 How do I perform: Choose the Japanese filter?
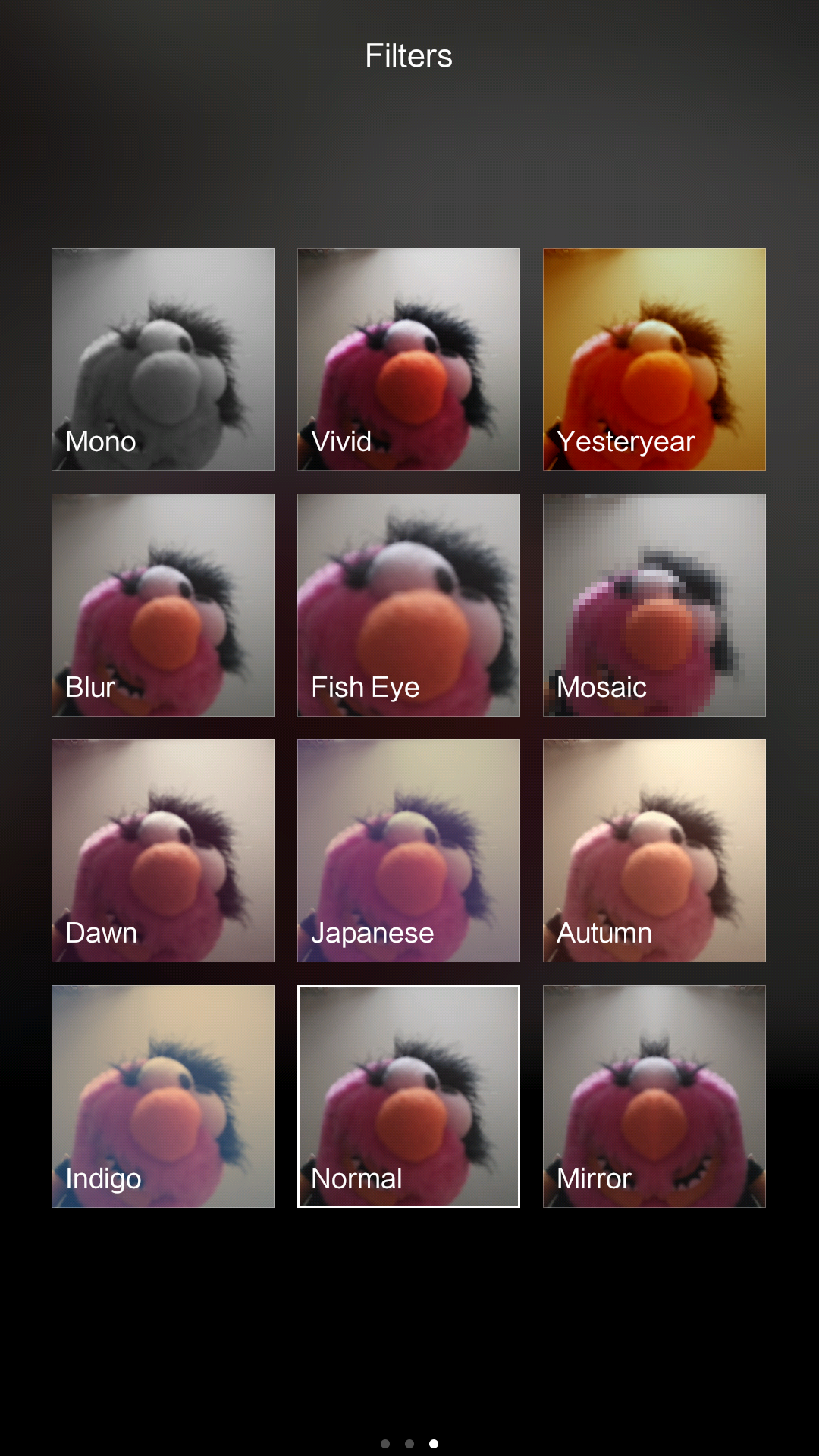click(409, 851)
